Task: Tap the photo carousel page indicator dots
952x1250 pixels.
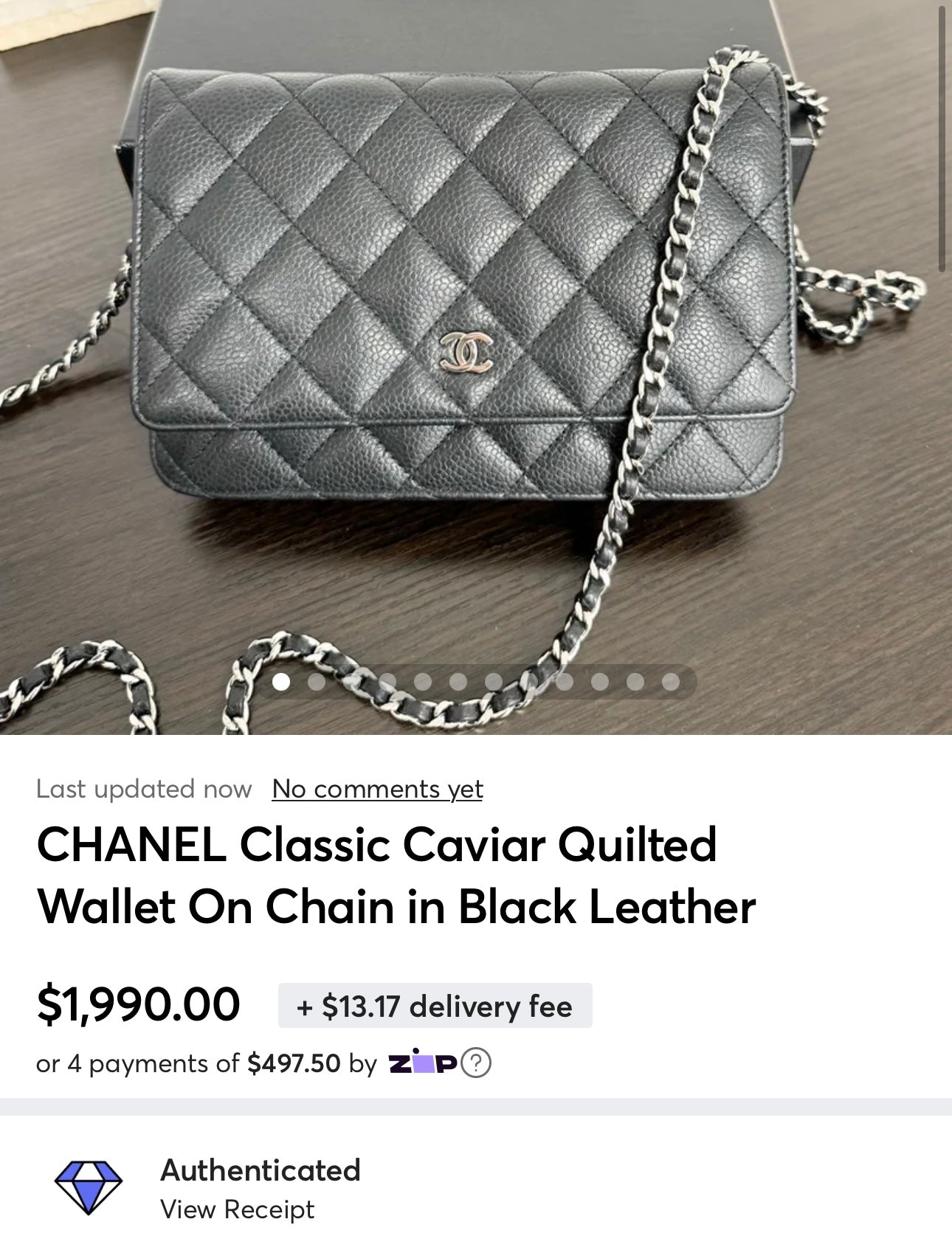Action: tap(475, 682)
